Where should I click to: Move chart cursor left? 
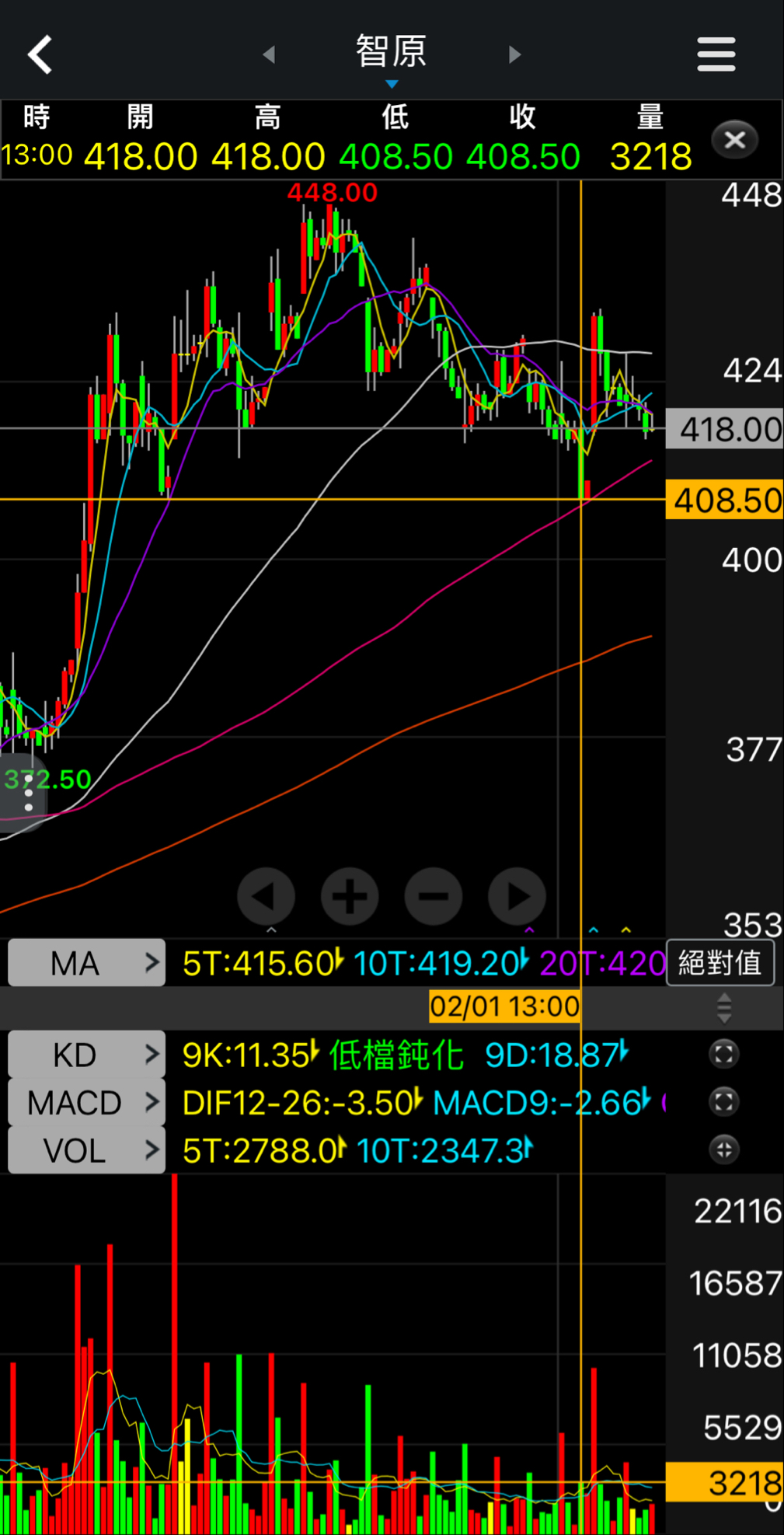tap(266, 896)
